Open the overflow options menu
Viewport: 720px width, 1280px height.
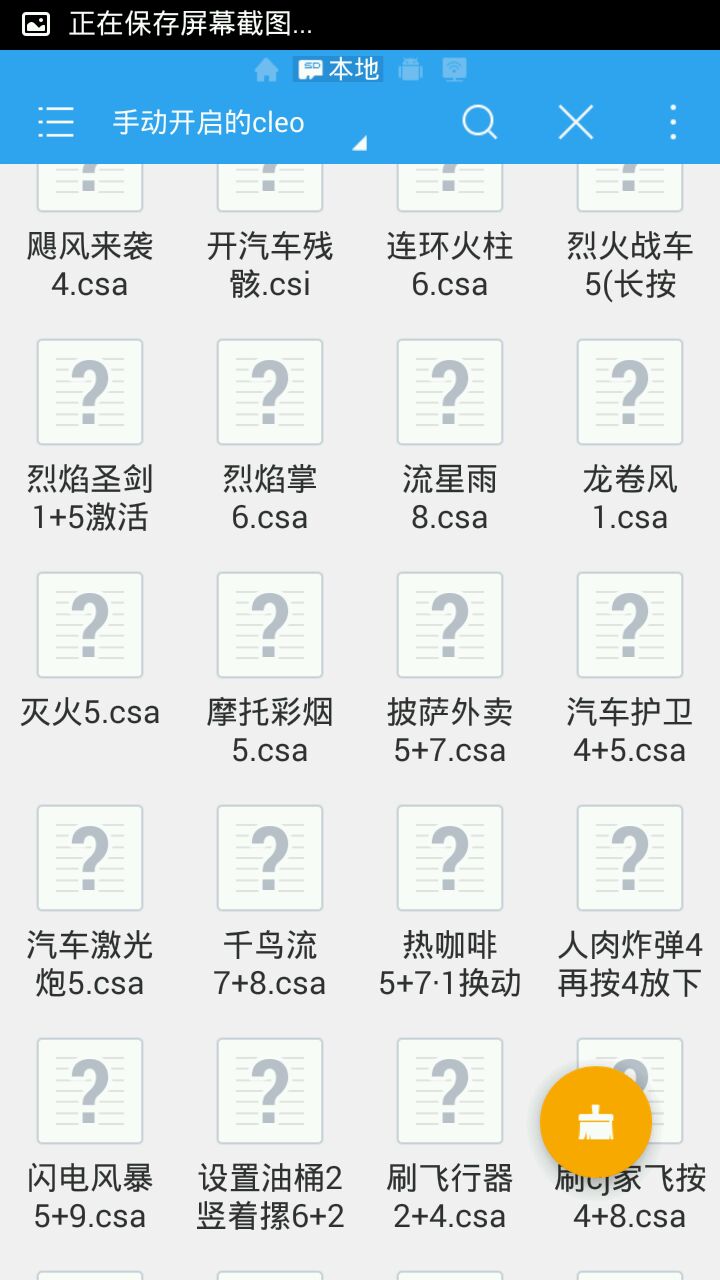(673, 122)
